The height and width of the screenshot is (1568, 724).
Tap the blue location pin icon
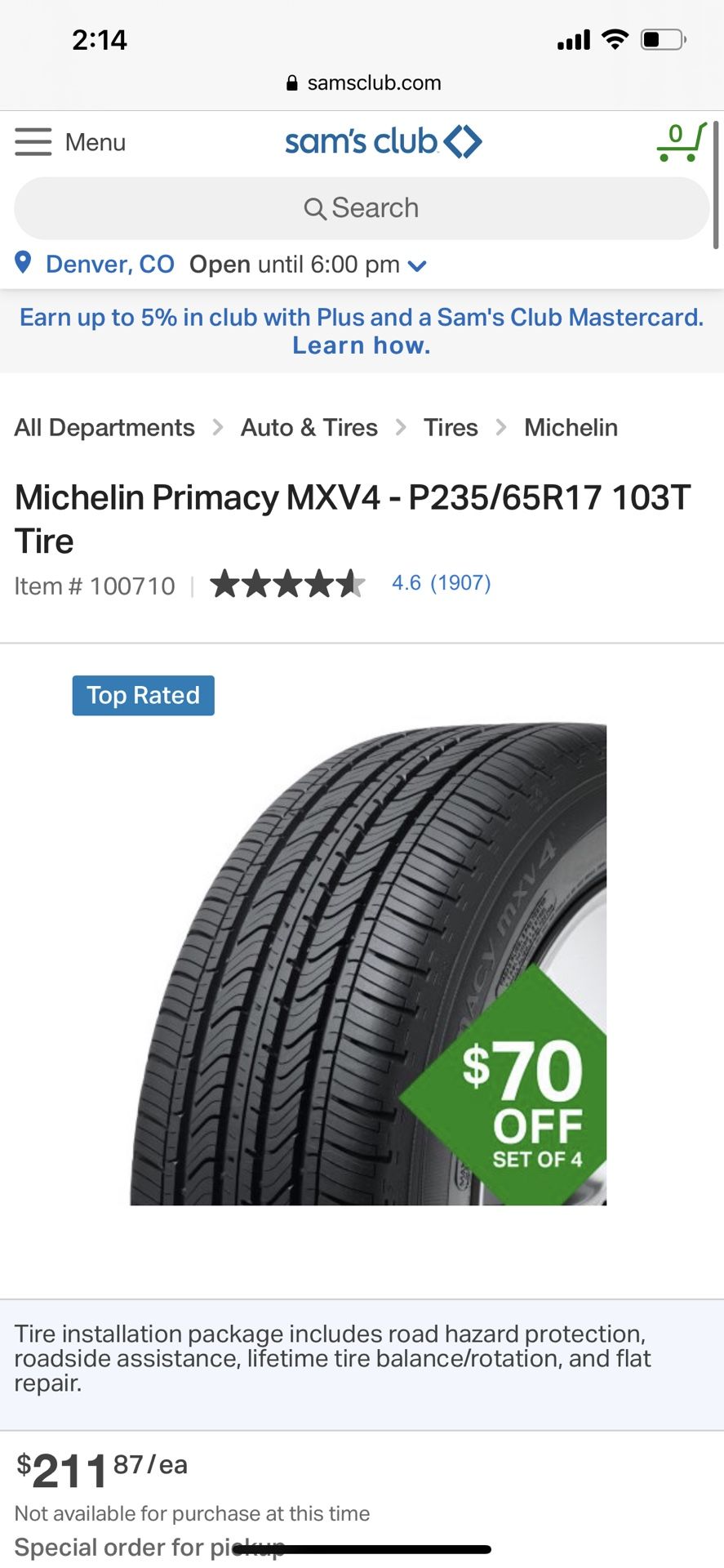click(x=22, y=263)
